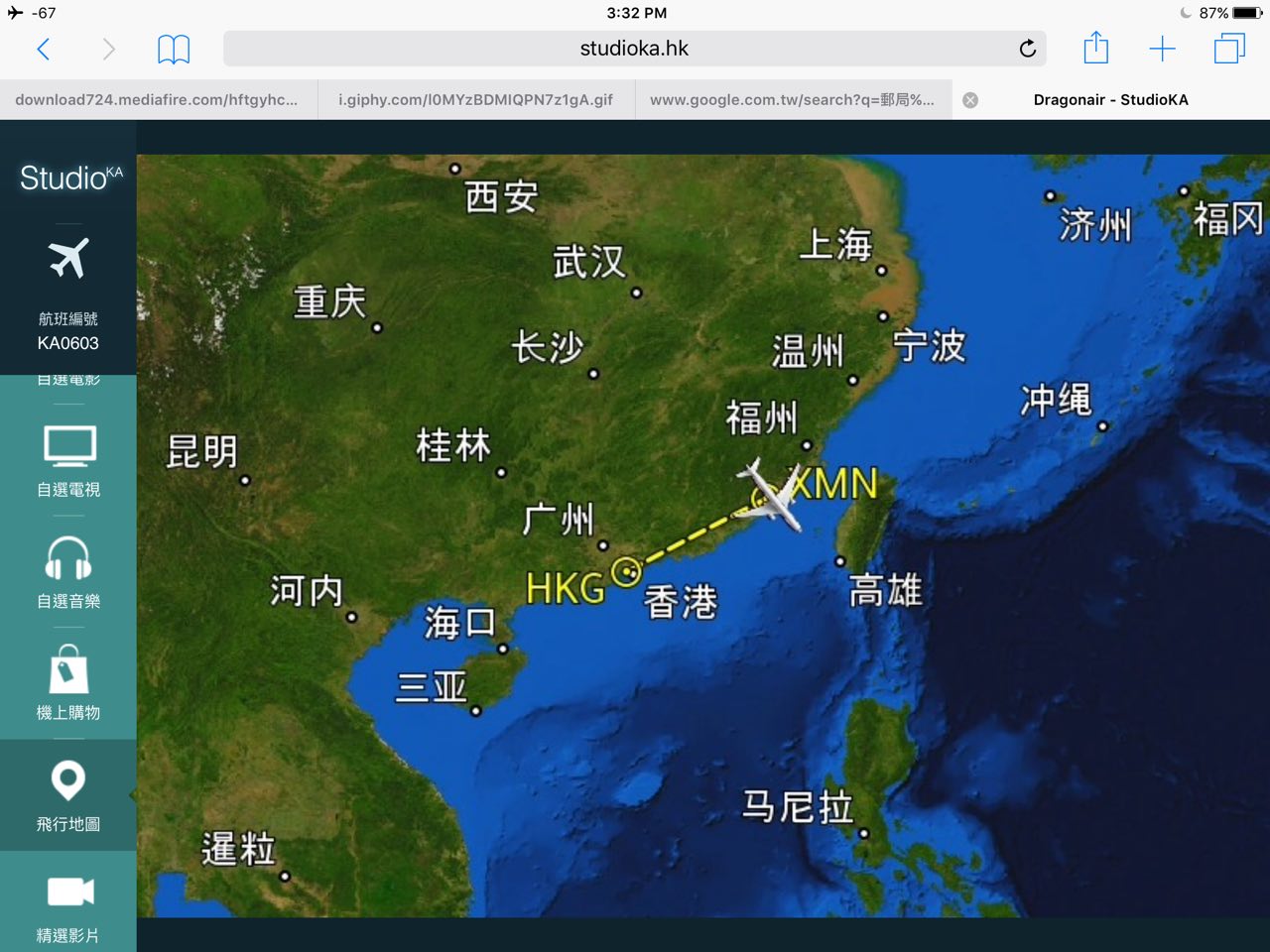
Task: Tap the studioka.hk address bar
Action: point(634,49)
